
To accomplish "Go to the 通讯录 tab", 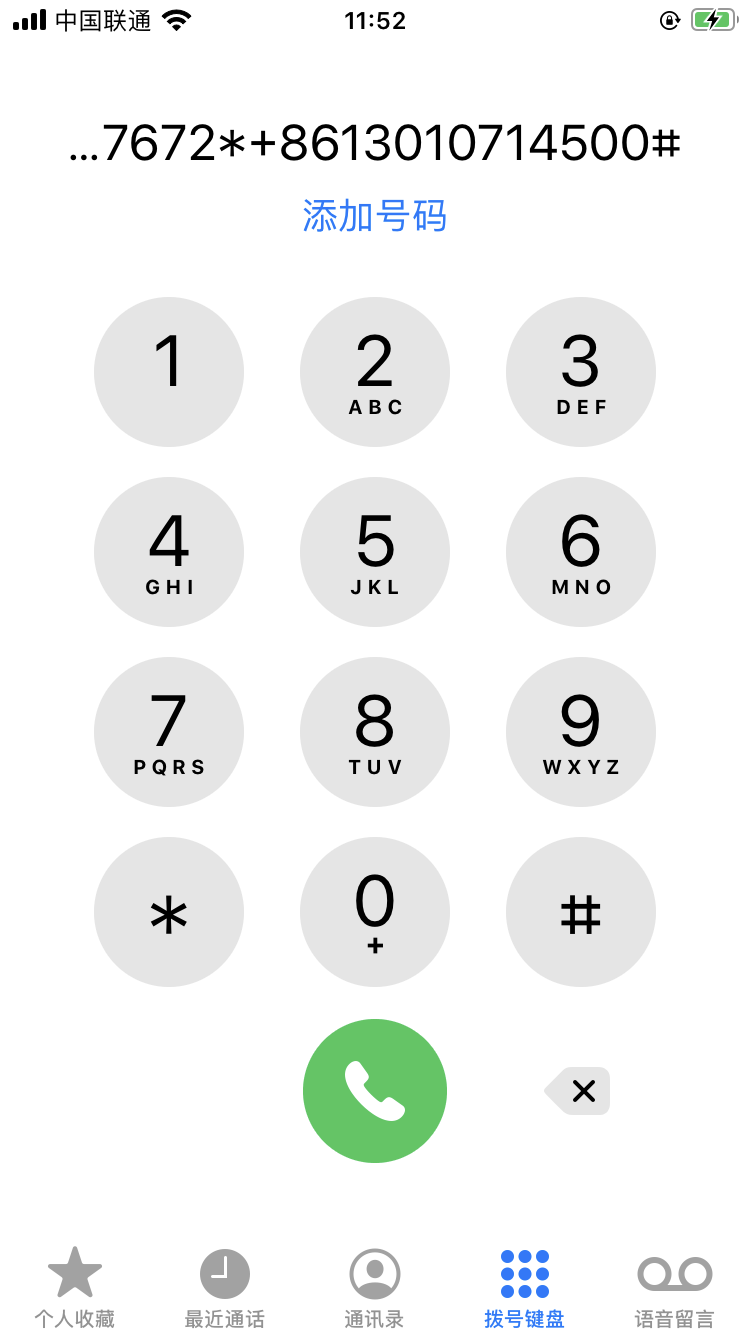I will pos(375,1288).
